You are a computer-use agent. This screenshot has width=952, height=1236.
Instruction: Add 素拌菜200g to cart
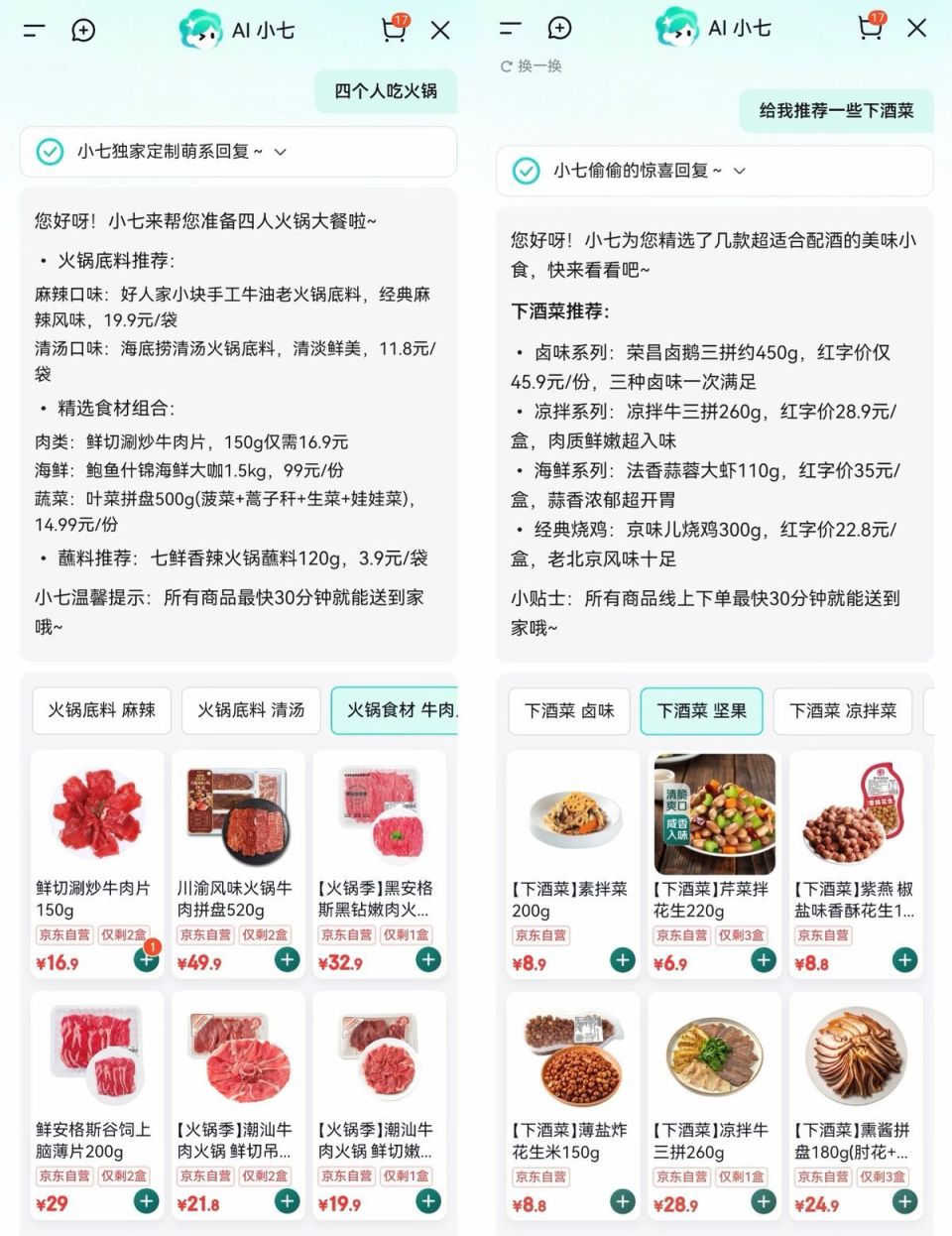pyautogui.click(x=622, y=959)
